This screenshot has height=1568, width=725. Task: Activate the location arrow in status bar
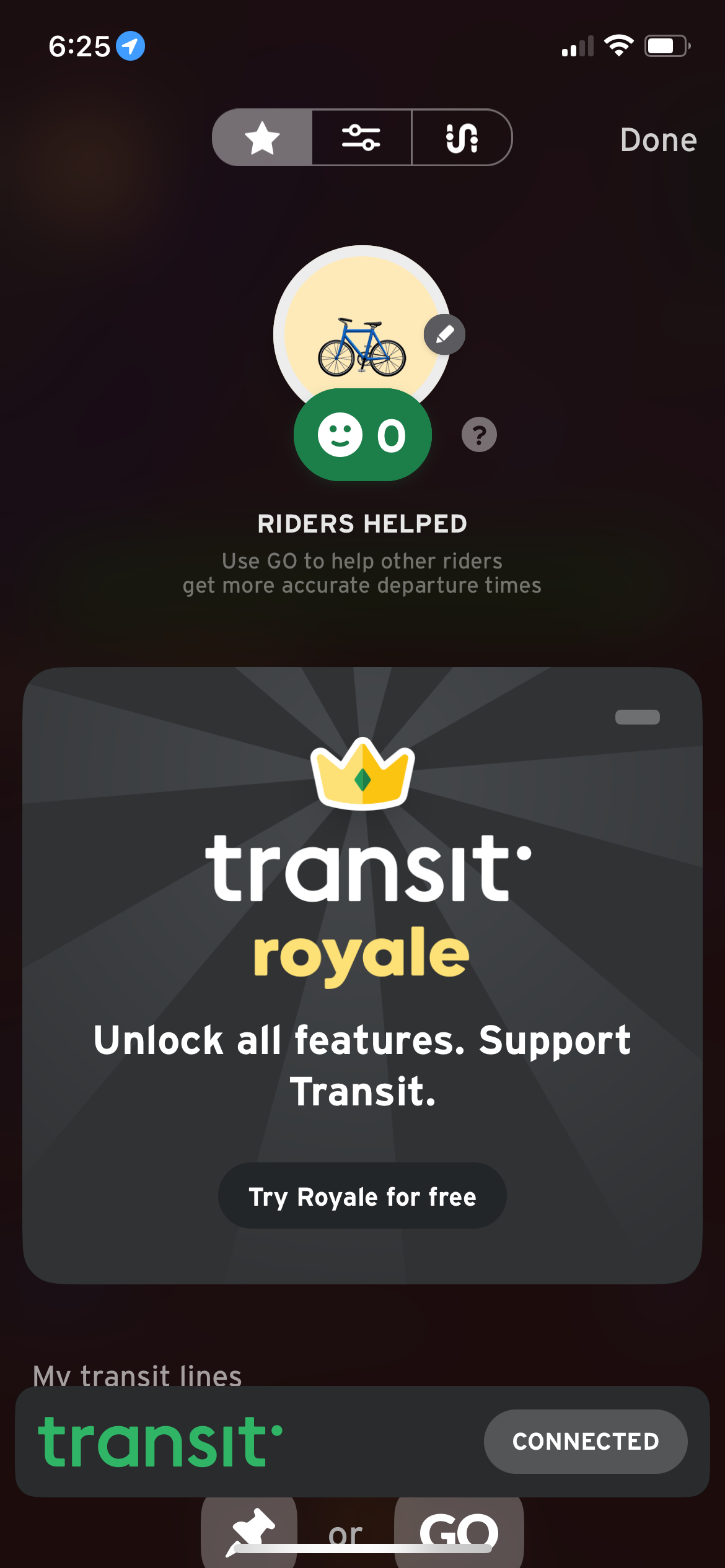click(x=131, y=46)
